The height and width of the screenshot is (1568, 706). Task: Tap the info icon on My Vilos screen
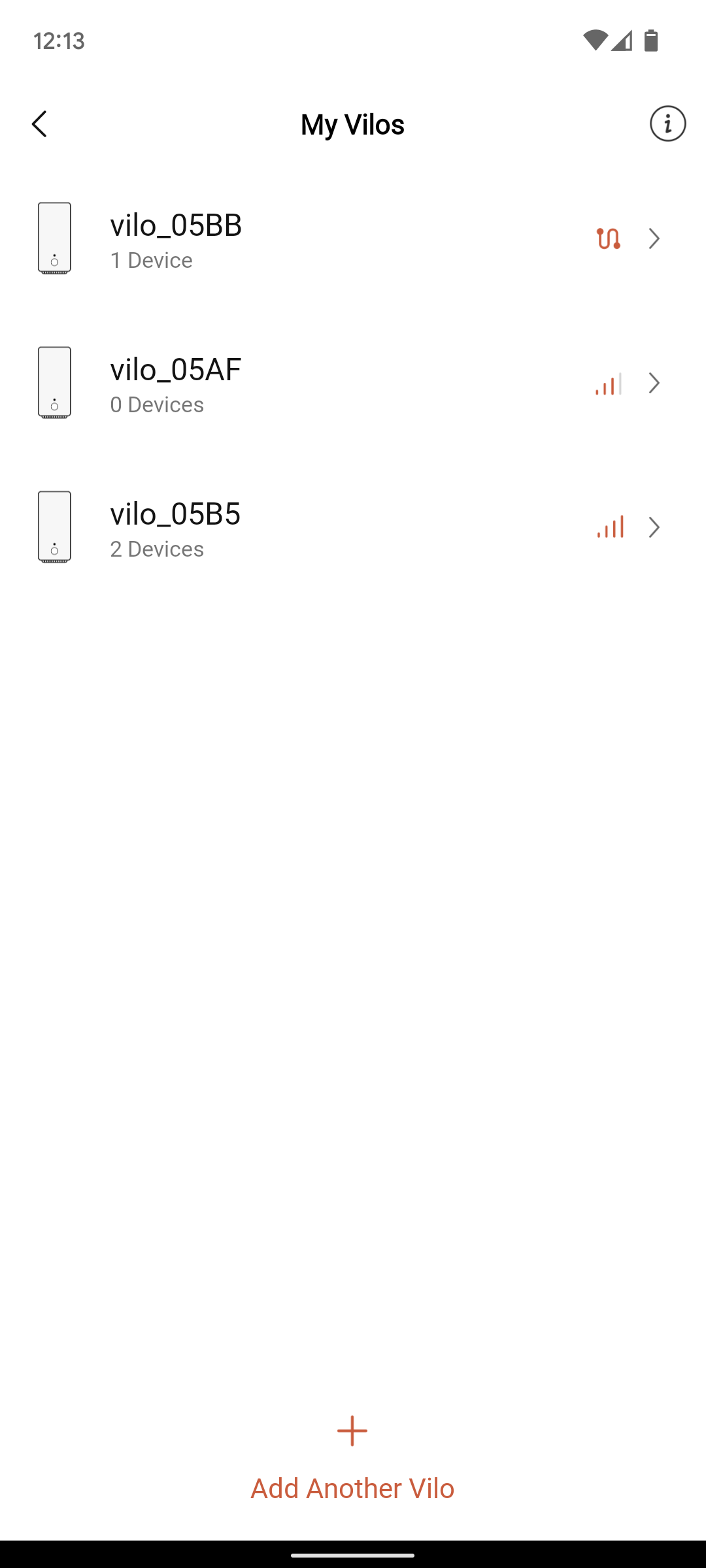(x=667, y=124)
